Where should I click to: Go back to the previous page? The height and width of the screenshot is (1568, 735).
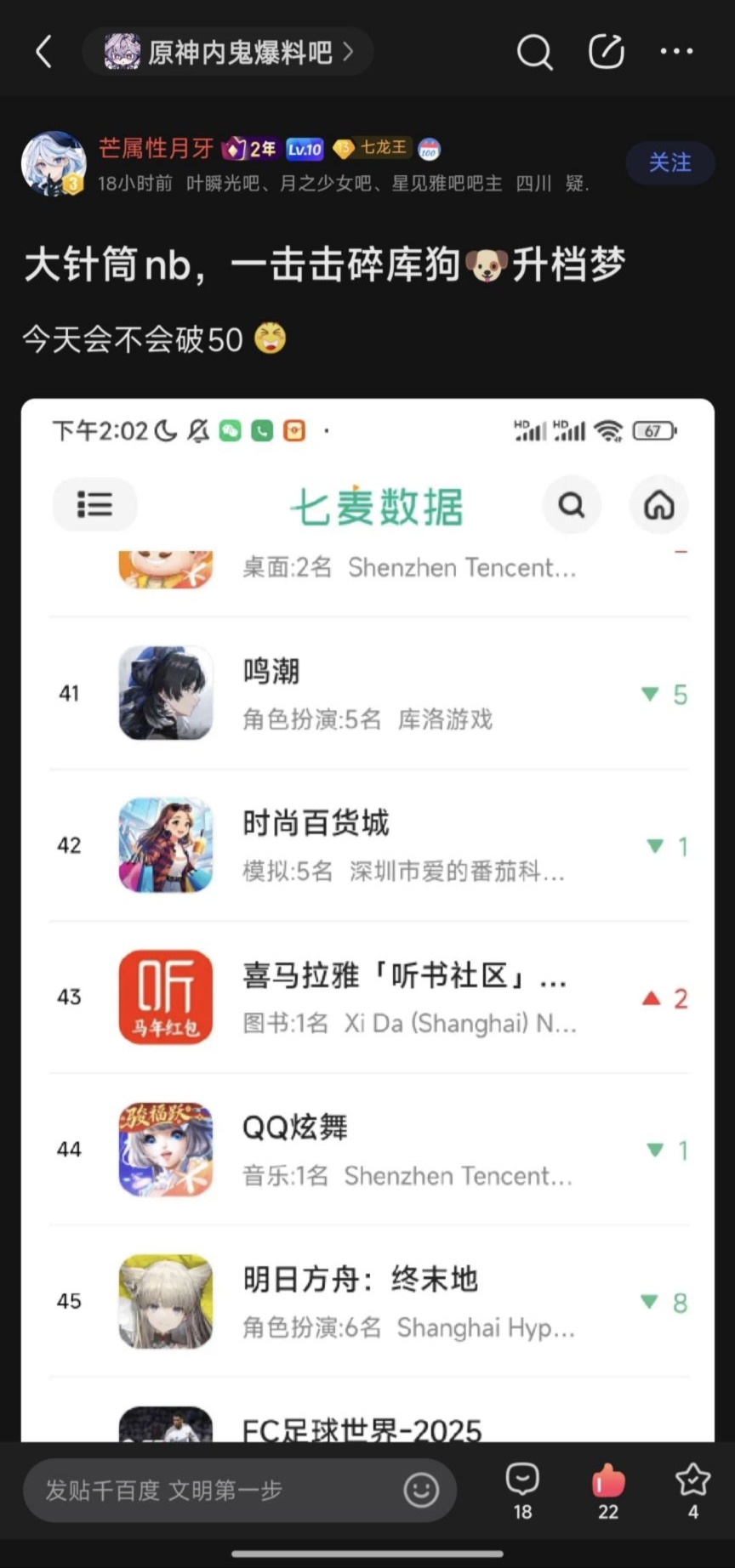tap(44, 52)
